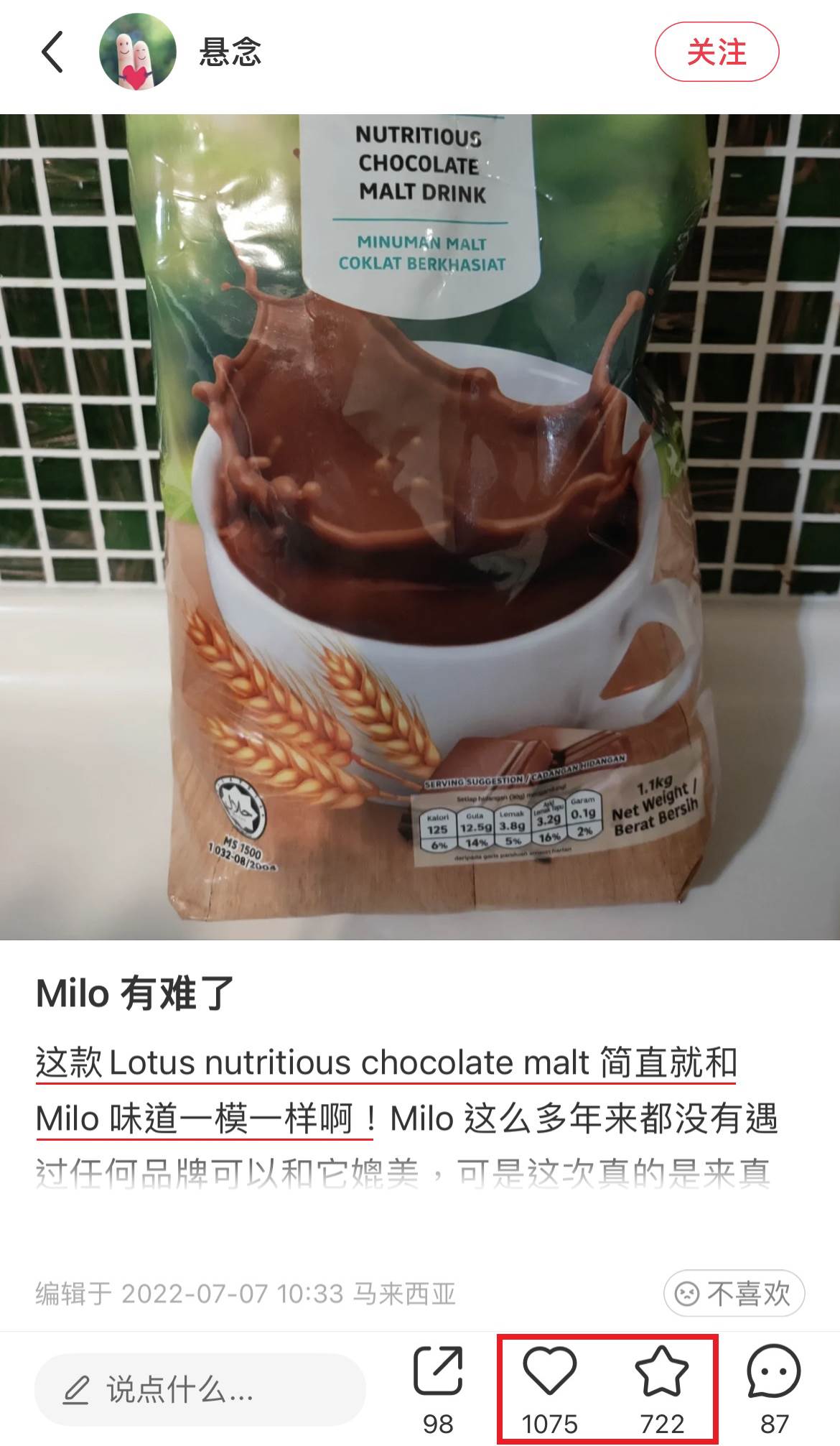
Task: Open the comments bubble
Action: (x=773, y=1372)
